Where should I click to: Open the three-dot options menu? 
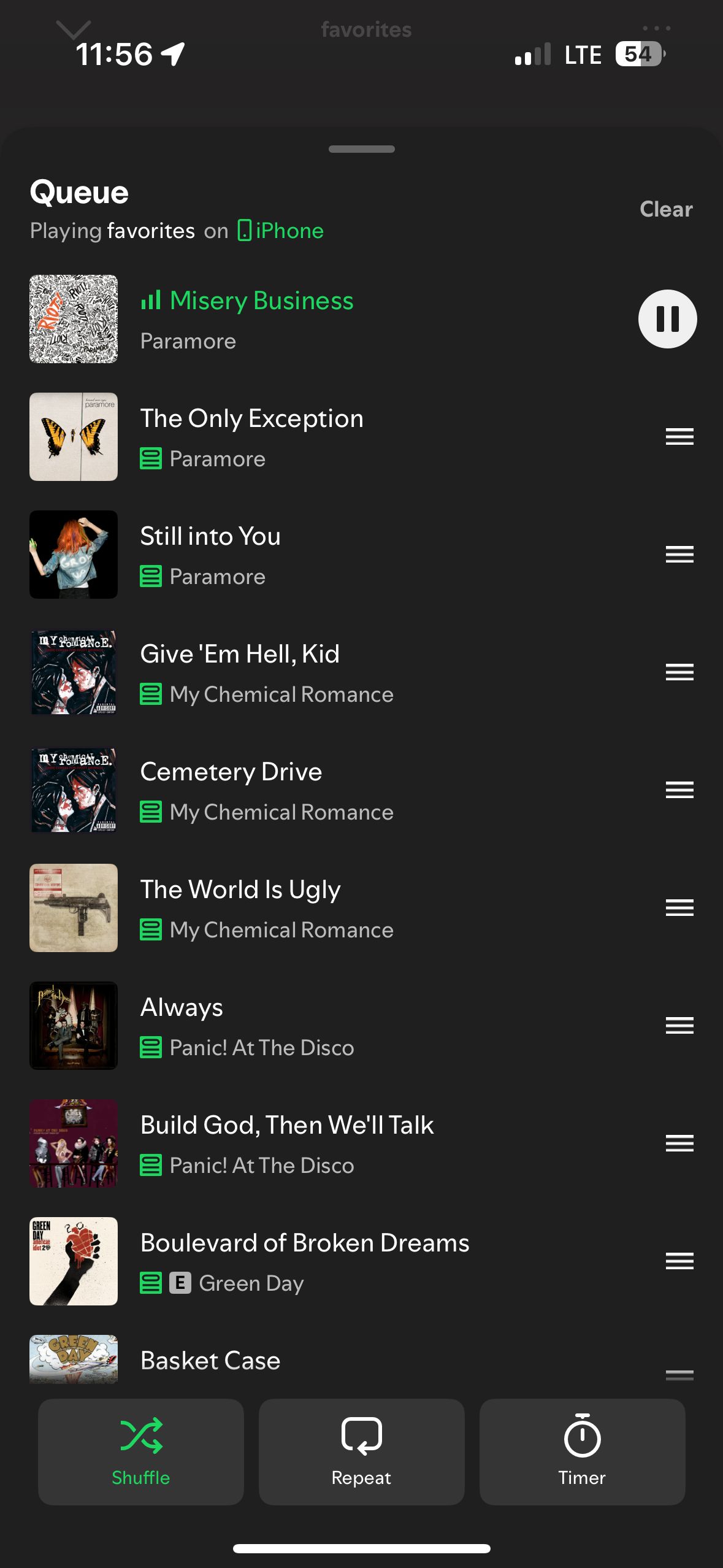(656, 28)
